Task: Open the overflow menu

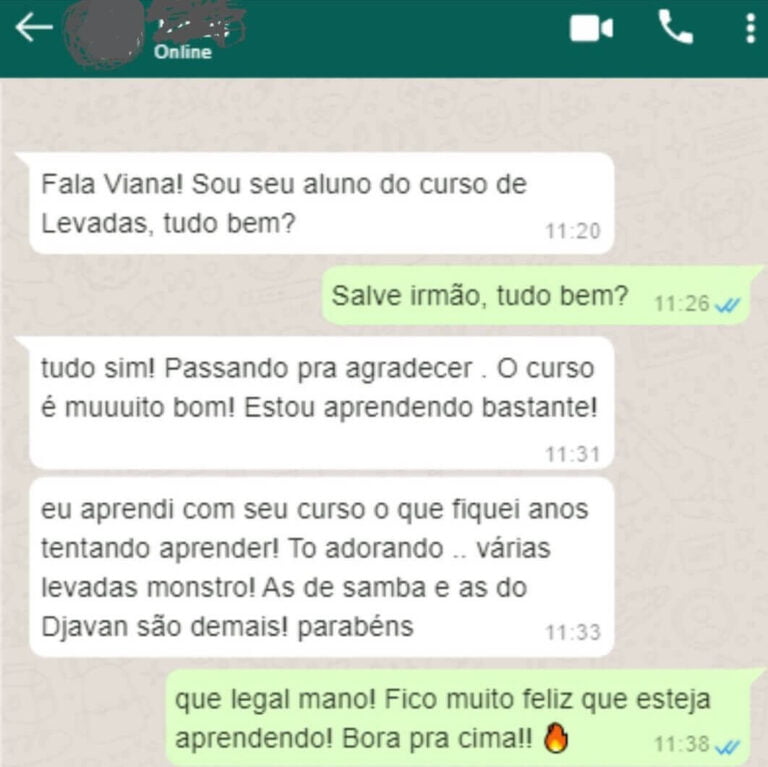Action: (750, 28)
